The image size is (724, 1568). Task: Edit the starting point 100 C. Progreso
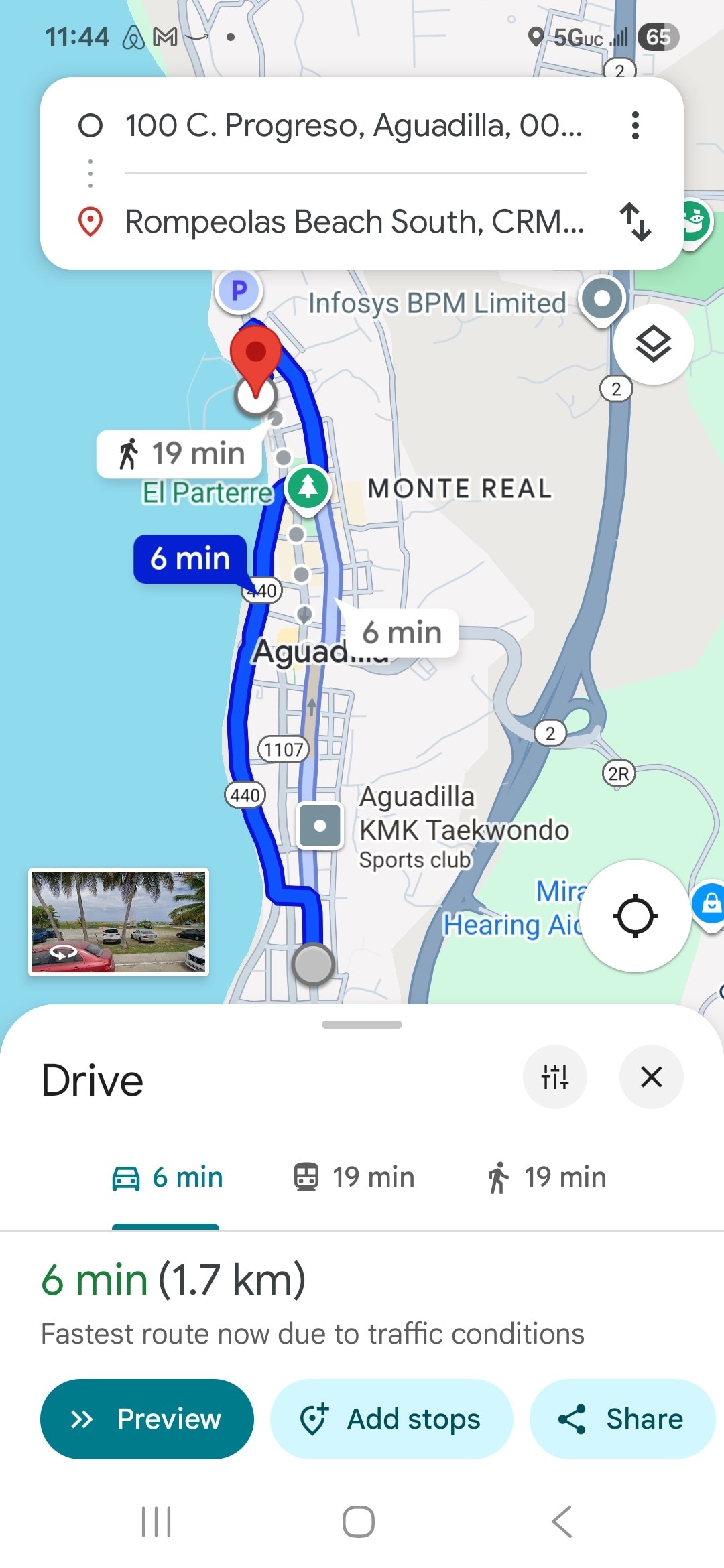(353, 125)
